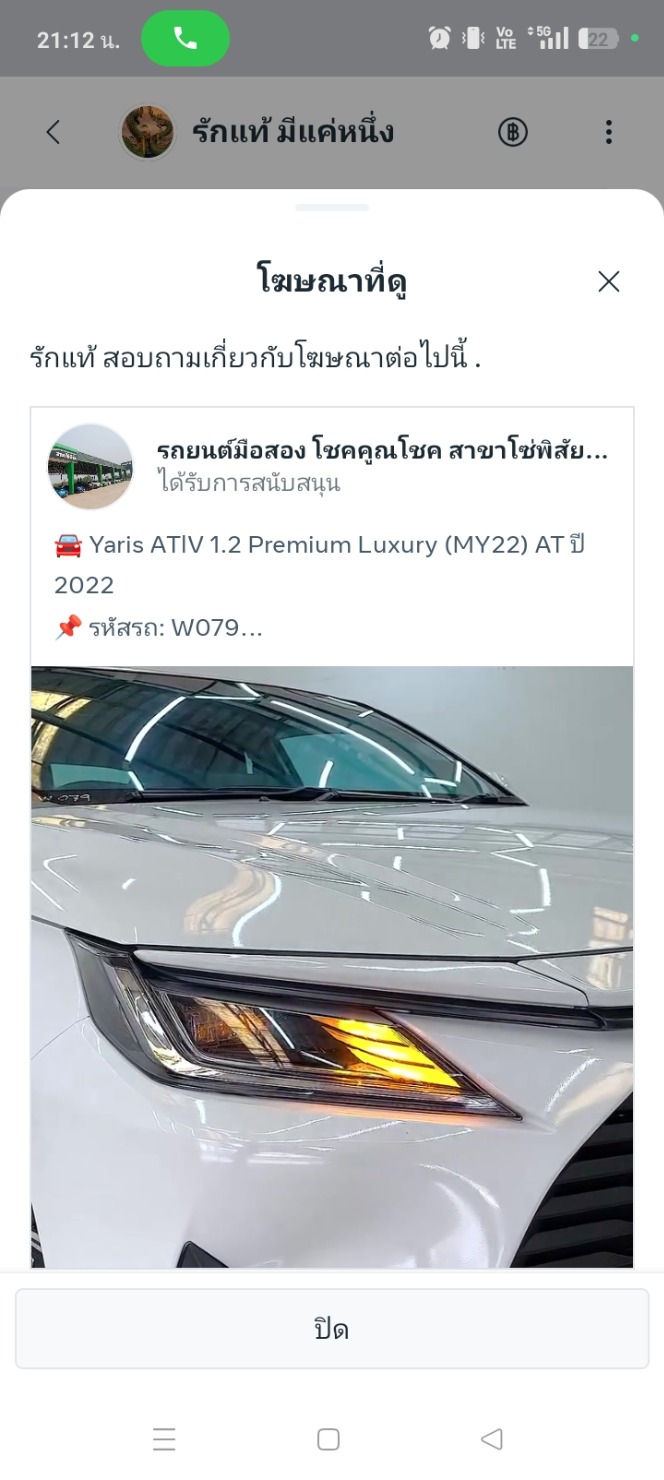
Task: Open the seller page รถยนต์มือสอง โชคคูณโชค
Action: [380, 451]
